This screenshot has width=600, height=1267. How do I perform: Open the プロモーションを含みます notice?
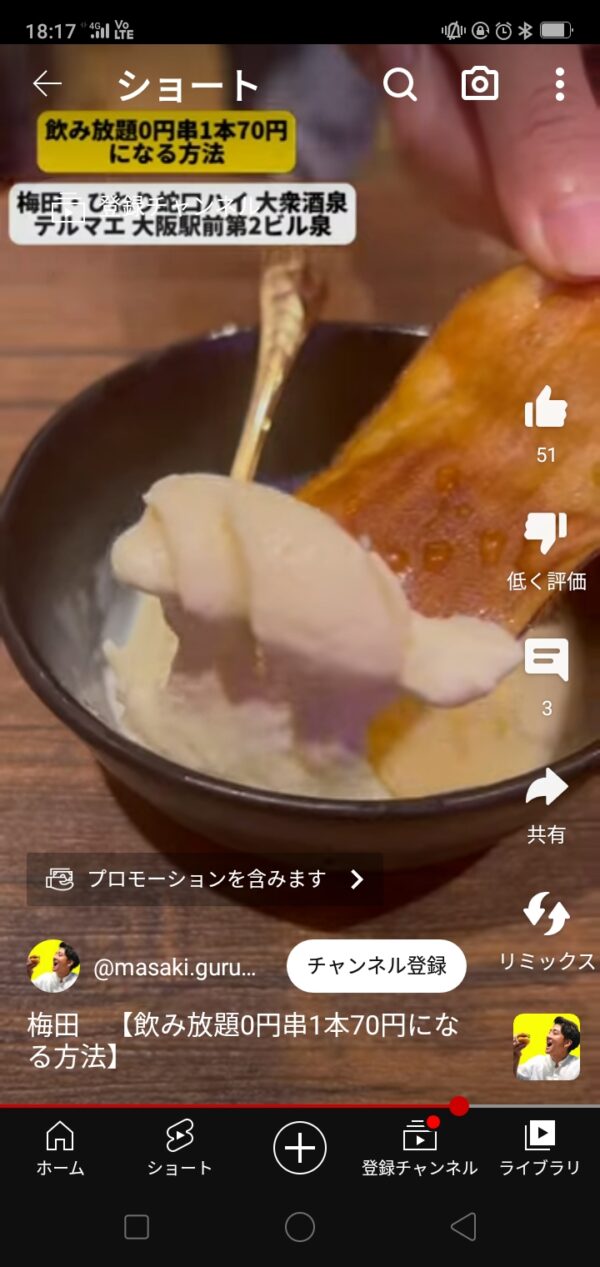click(205, 879)
